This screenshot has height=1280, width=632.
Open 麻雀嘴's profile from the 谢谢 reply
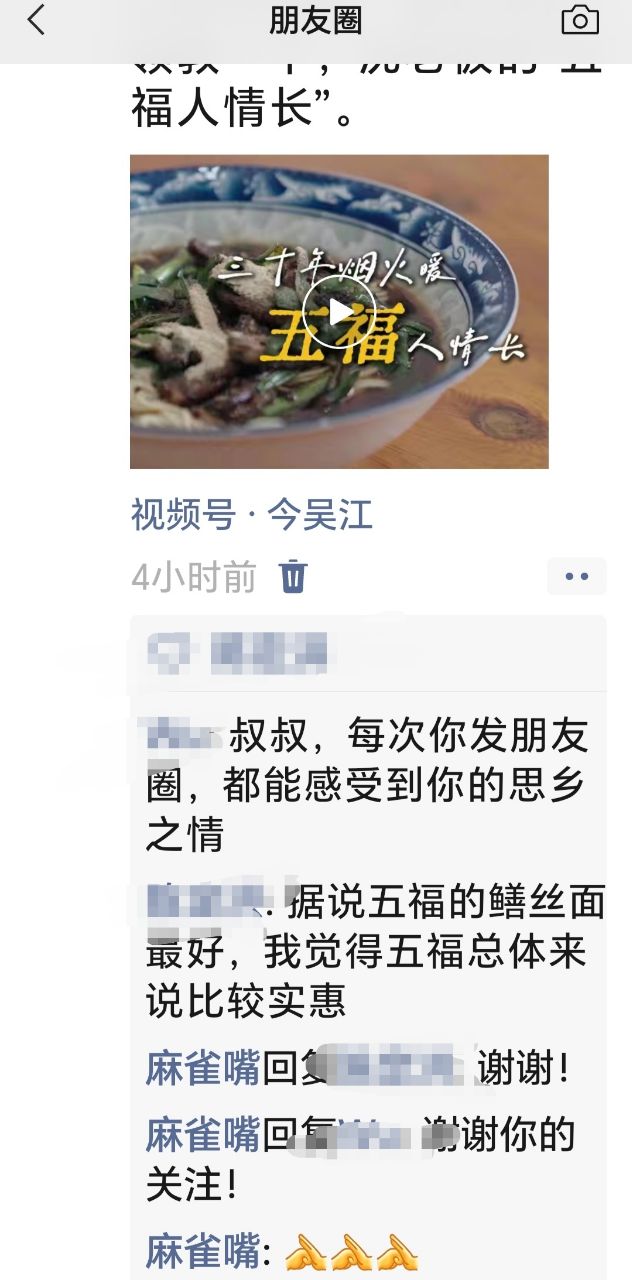click(203, 1067)
